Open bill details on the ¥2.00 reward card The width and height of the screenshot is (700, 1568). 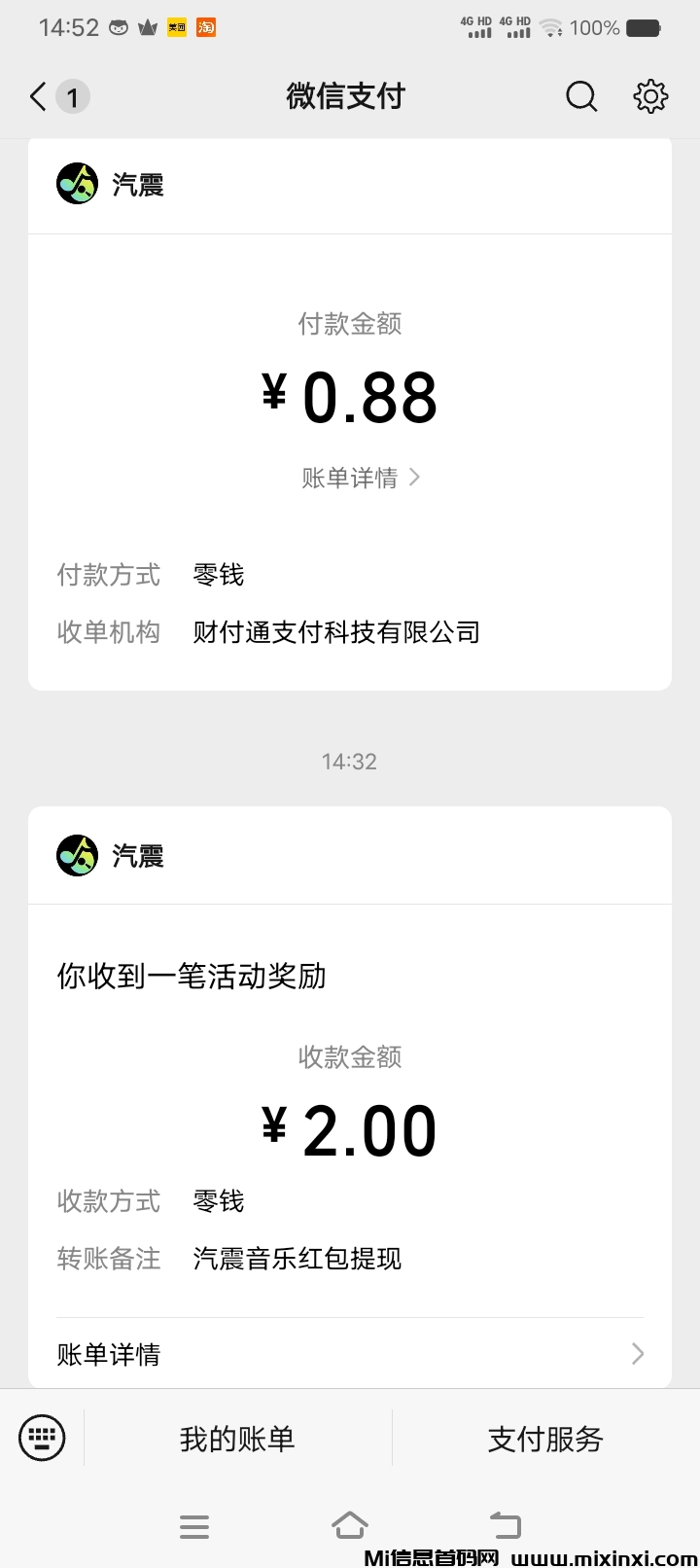(109, 1354)
